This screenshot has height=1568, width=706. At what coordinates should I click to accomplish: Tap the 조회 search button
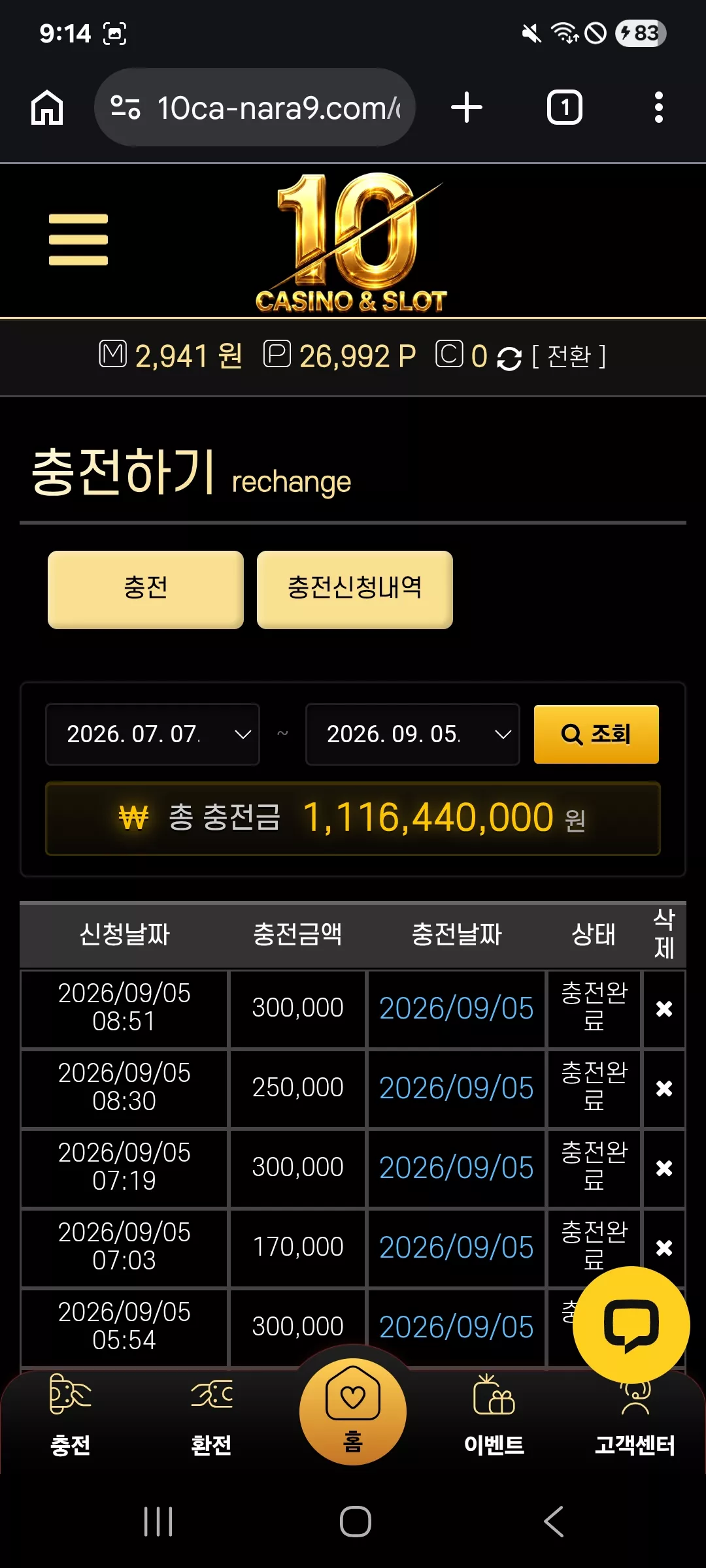tap(596, 734)
